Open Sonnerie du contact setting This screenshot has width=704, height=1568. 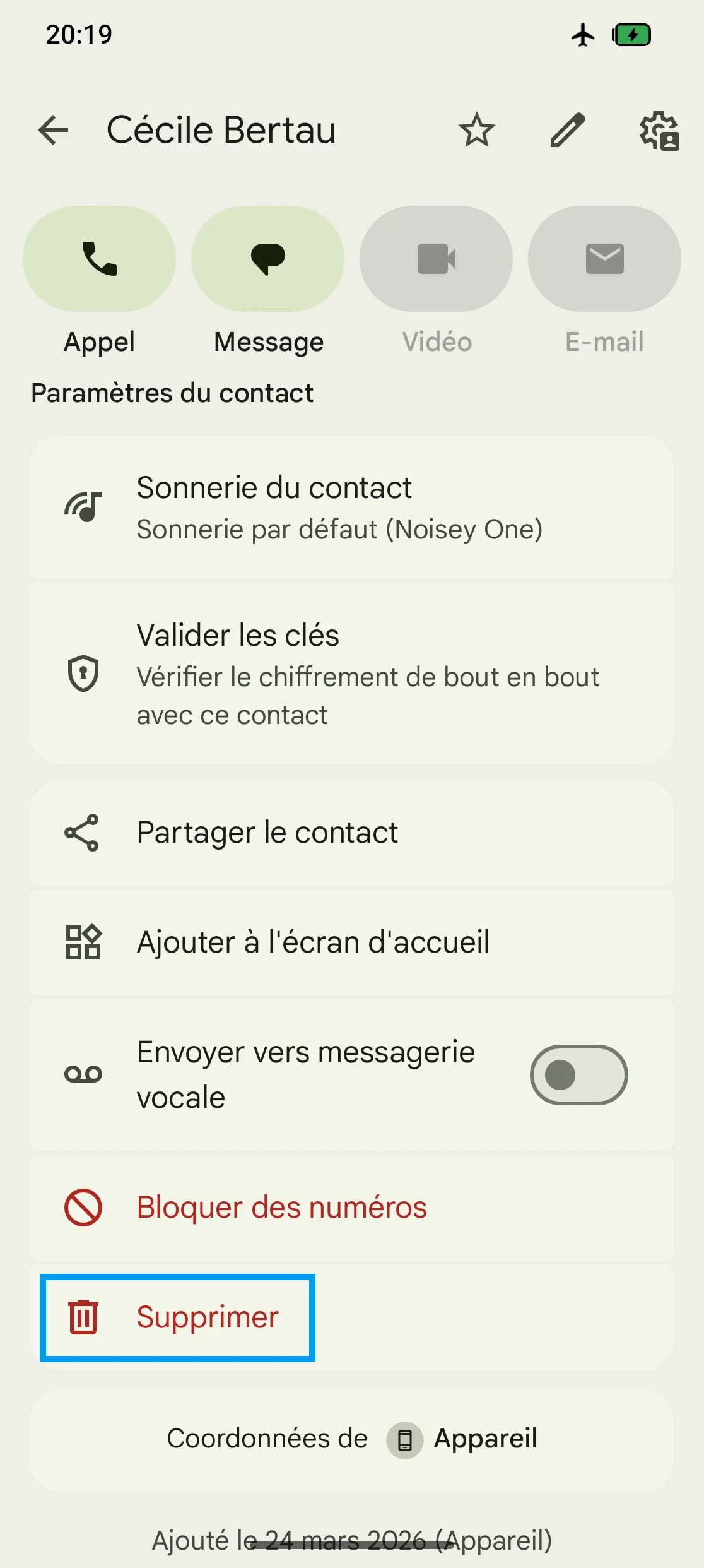352,508
